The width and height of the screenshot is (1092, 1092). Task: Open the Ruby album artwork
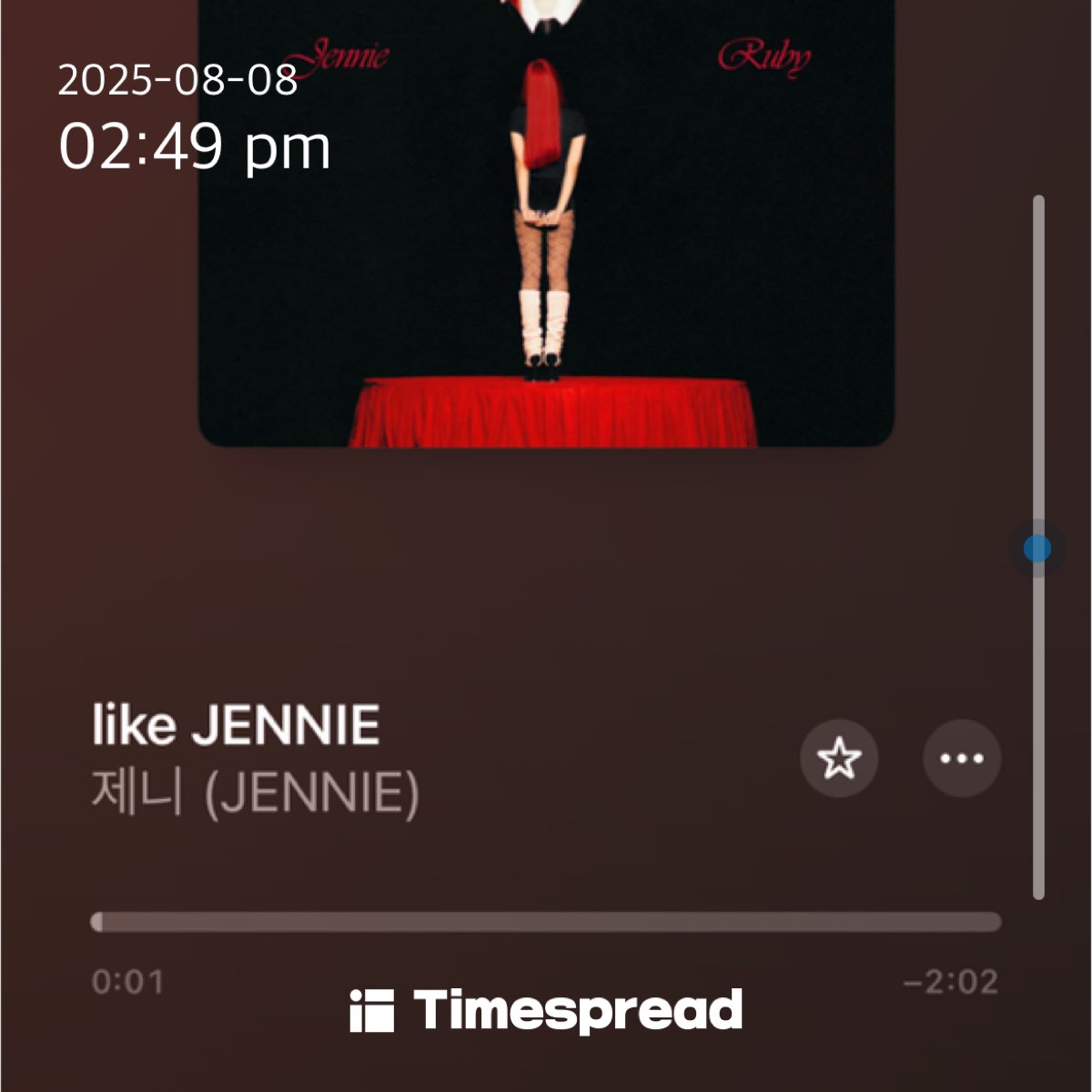546,223
